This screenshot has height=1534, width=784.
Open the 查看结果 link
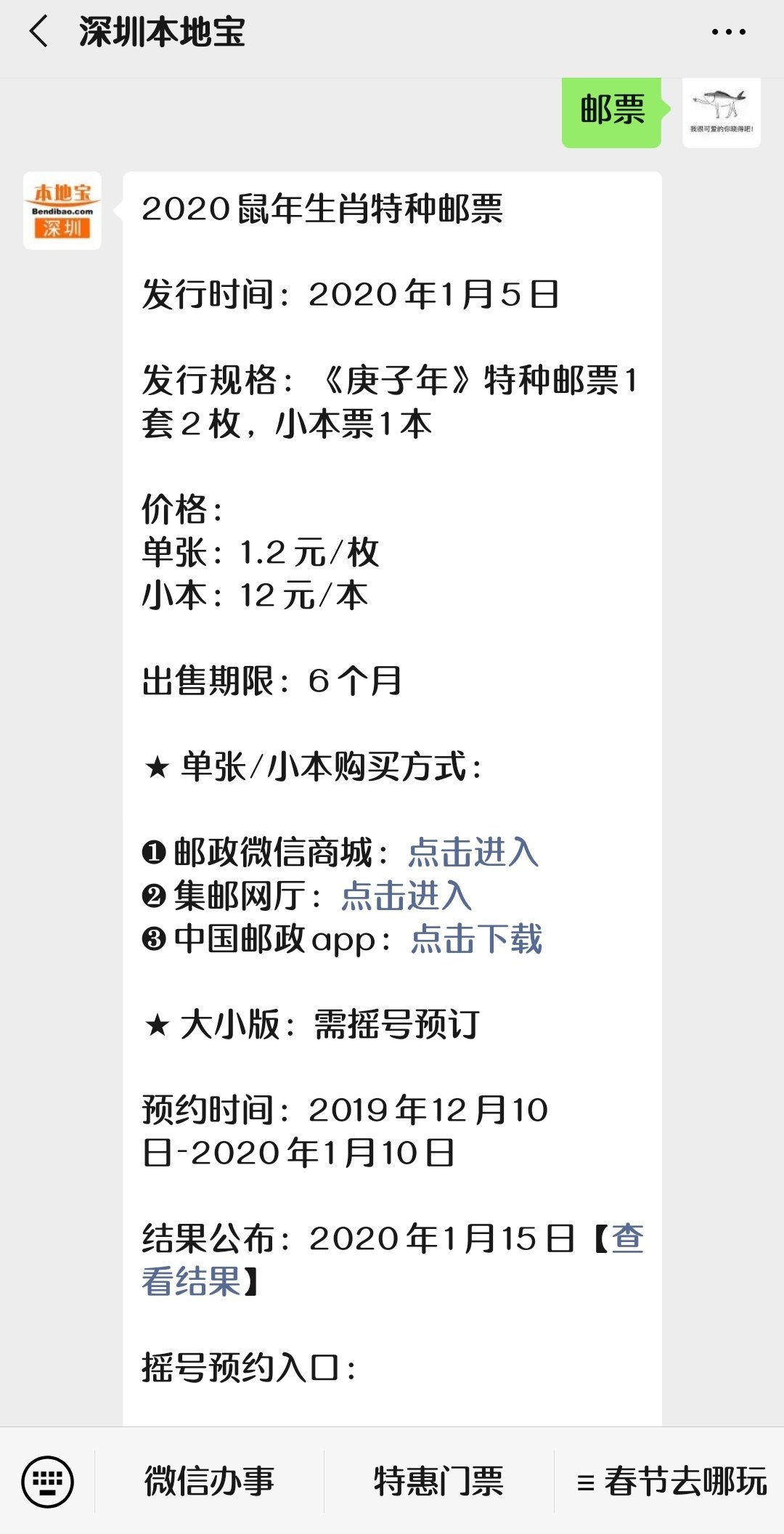tap(392, 1260)
